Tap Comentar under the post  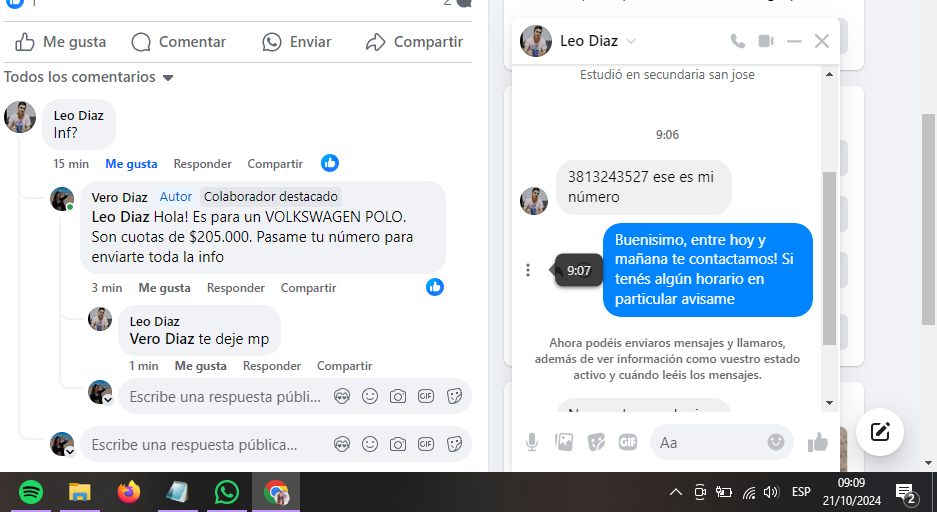coord(179,42)
